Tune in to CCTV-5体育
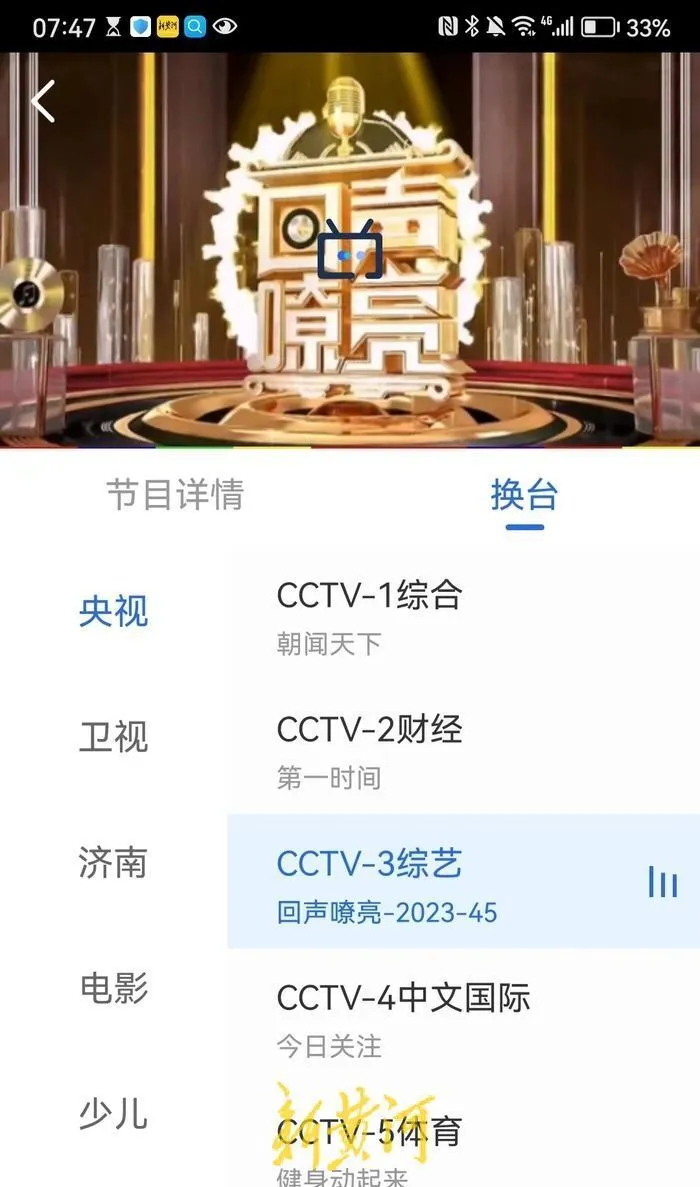Viewport: 700px width, 1187px height. pyautogui.click(x=462, y=1145)
